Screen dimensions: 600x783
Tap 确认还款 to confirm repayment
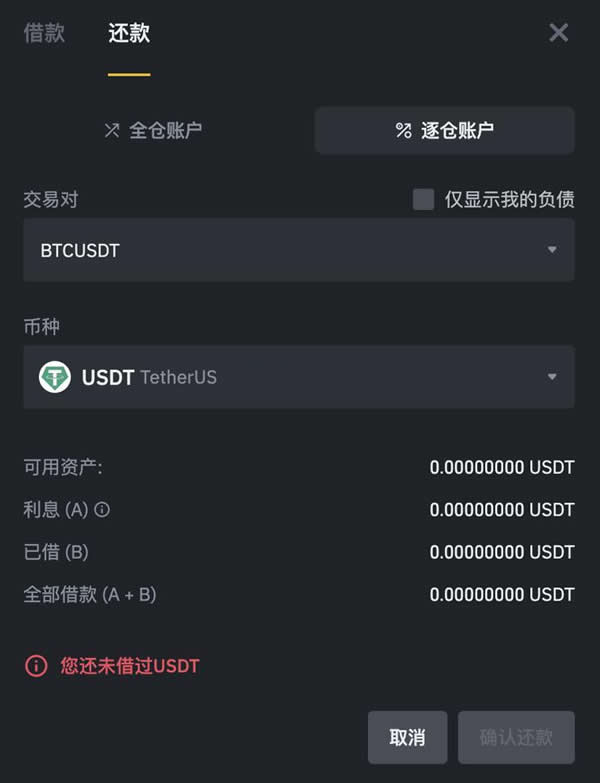[x=516, y=738]
